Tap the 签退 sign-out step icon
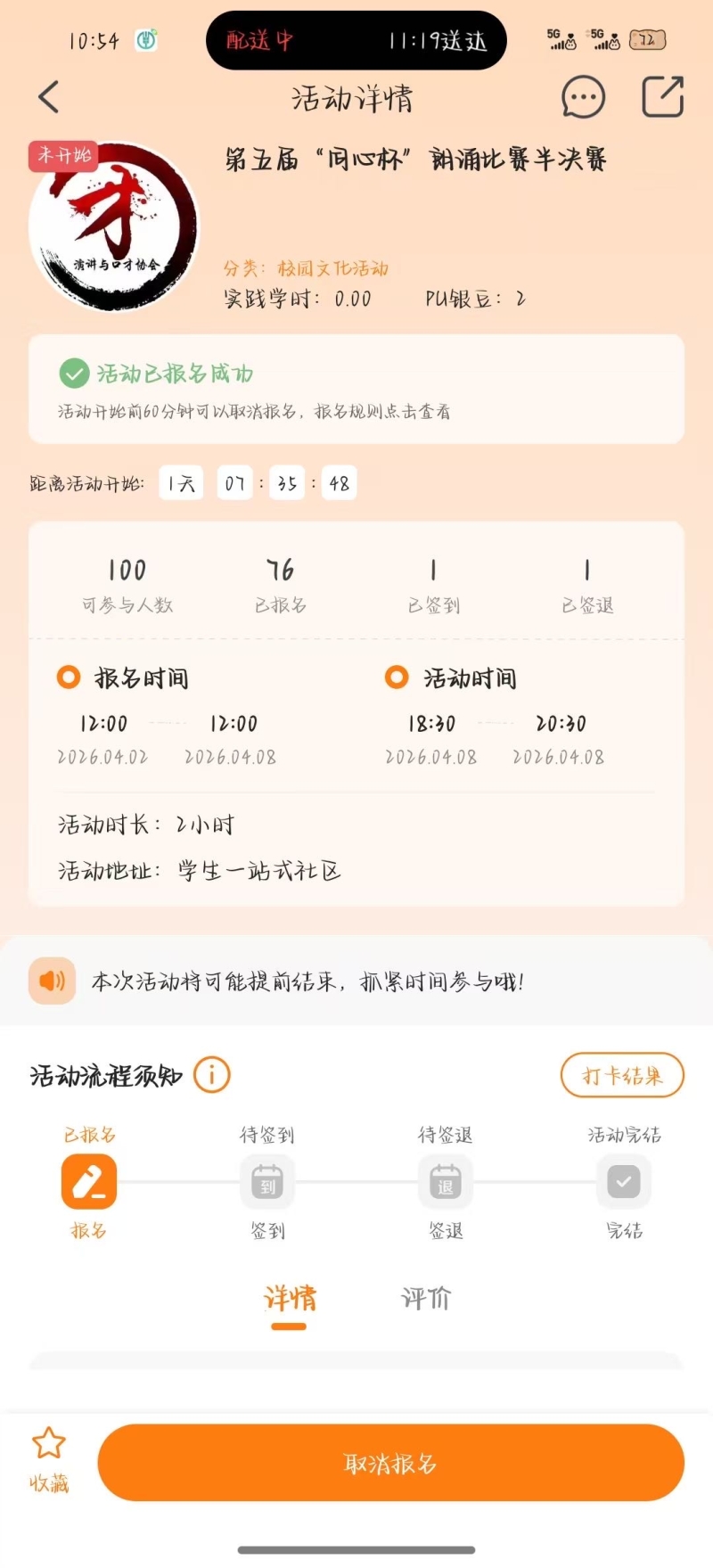The image size is (713, 1568). [x=446, y=1182]
